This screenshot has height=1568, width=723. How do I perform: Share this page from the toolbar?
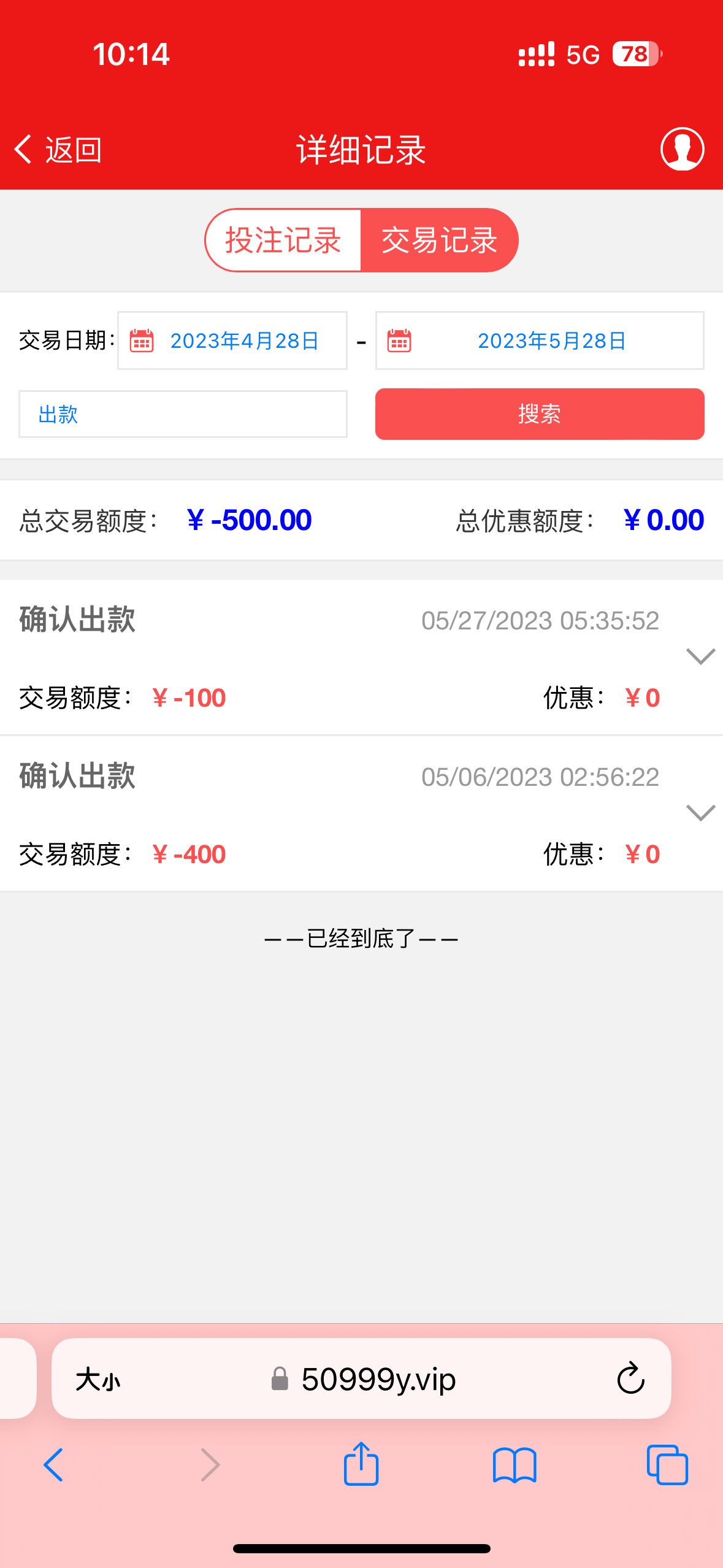point(361,1465)
